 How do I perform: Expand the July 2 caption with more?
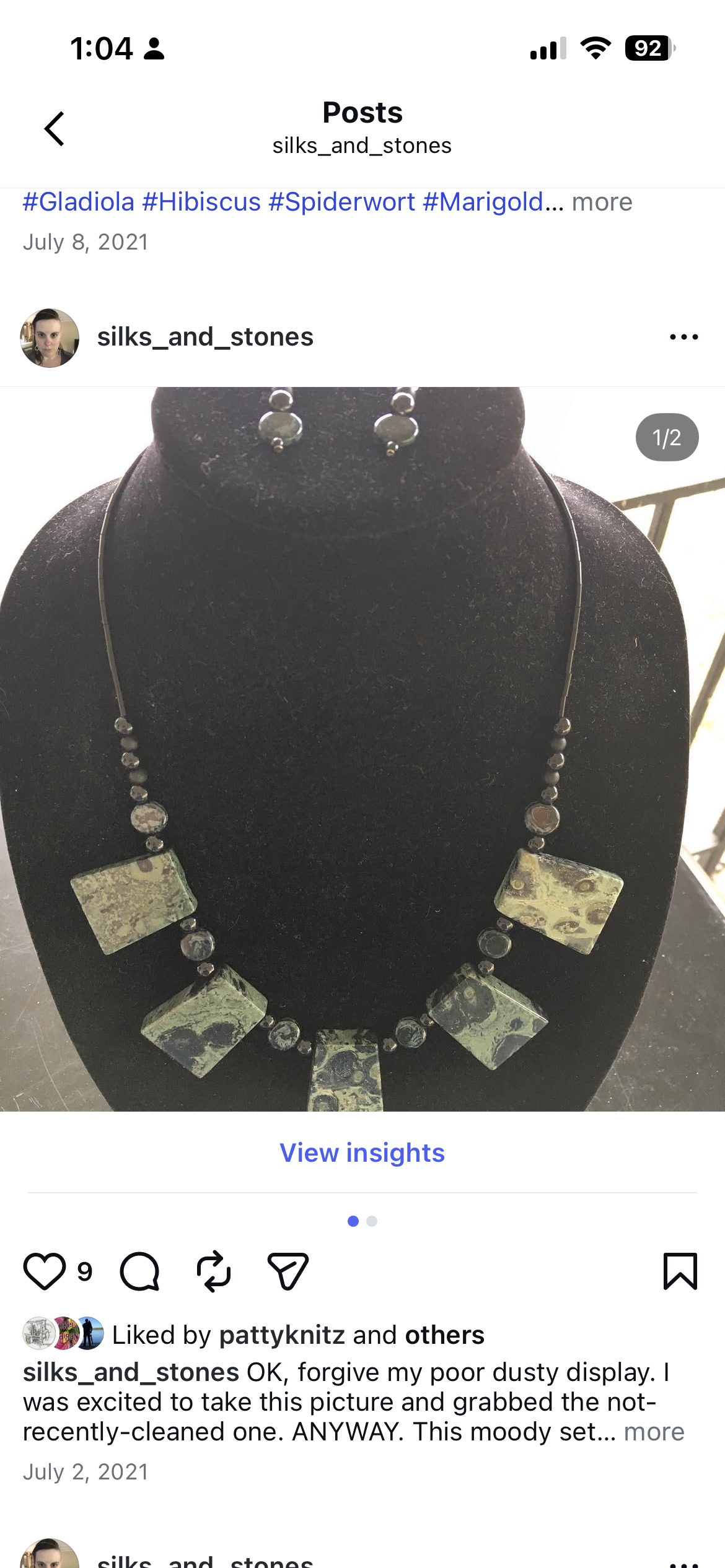point(654,1432)
